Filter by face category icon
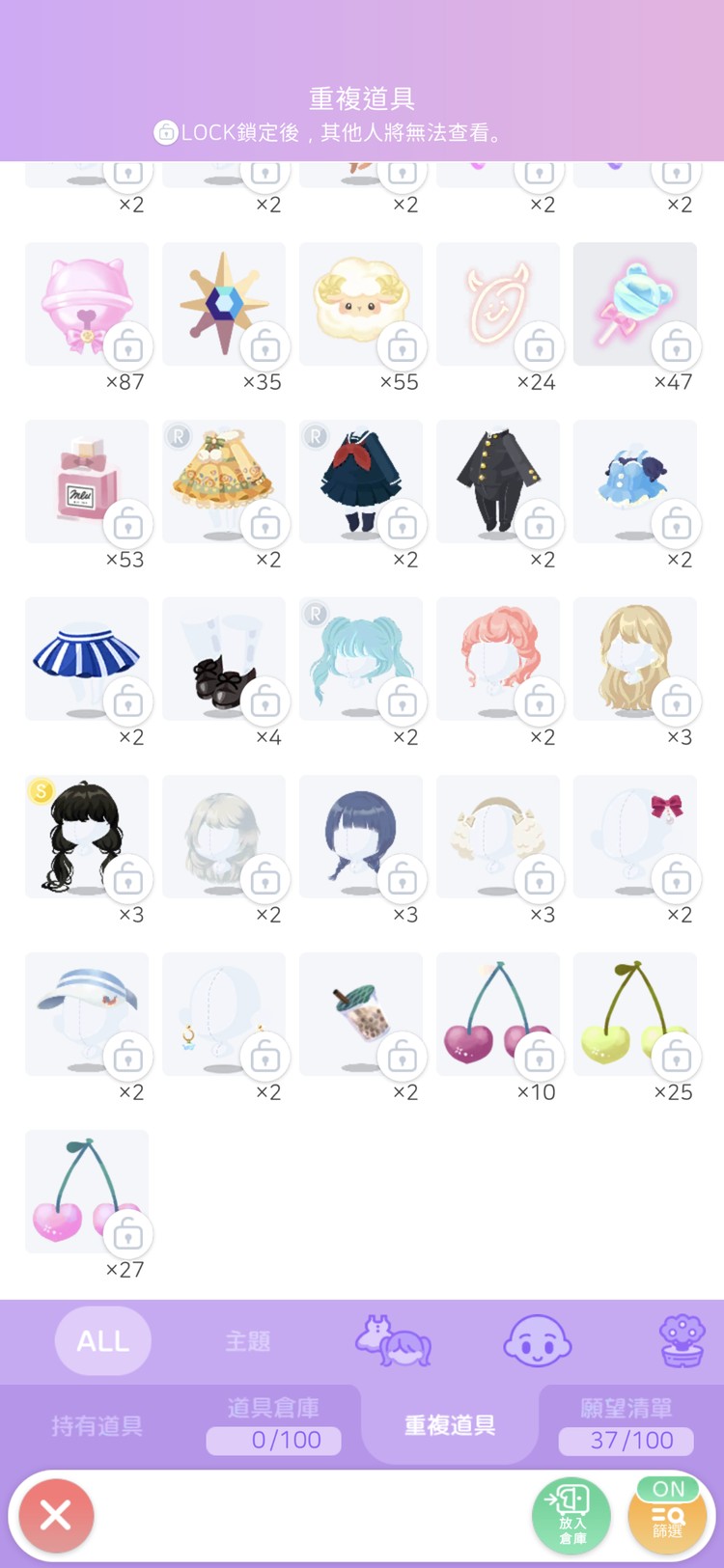The height and width of the screenshot is (1568, 724). pyautogui.click(x=538, y=1340)
